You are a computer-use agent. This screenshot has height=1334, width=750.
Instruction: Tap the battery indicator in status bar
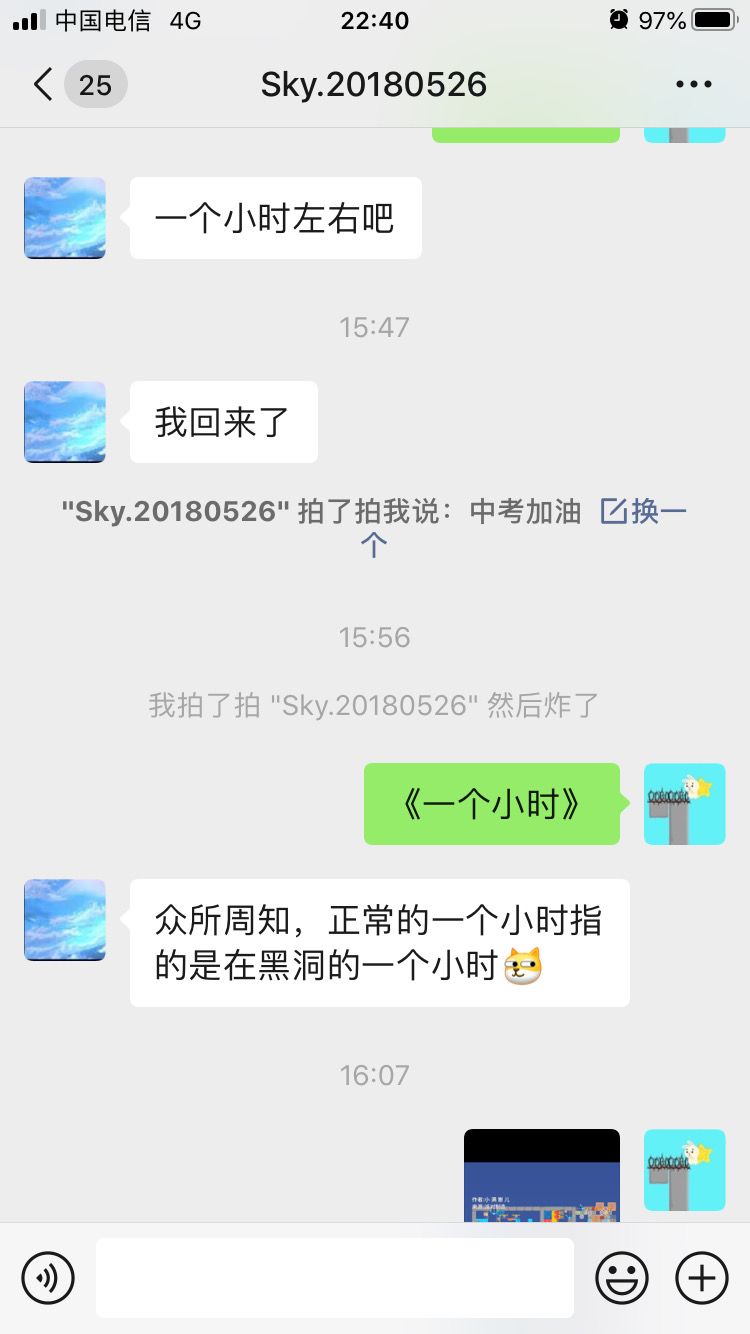pos(713,20)
